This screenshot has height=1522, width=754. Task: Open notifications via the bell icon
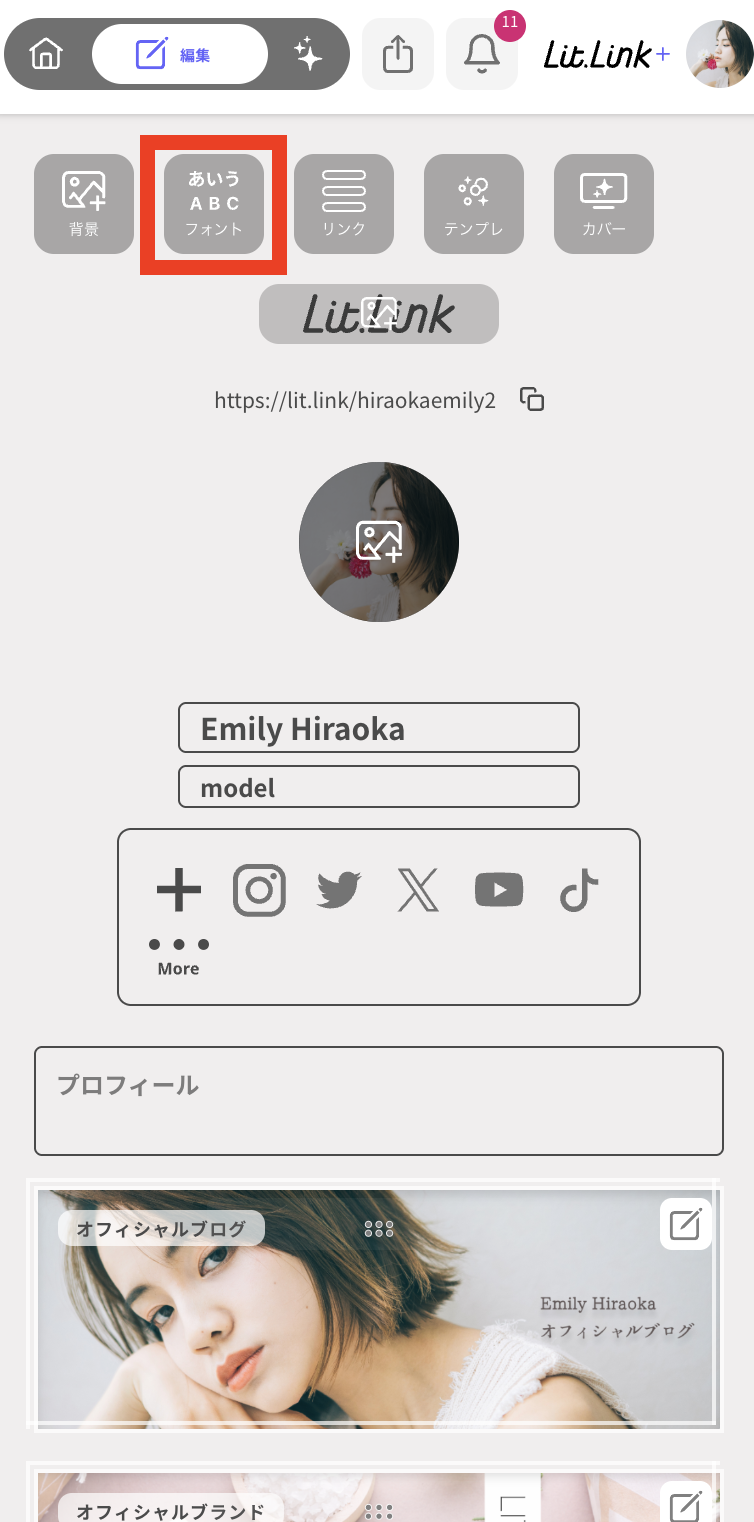(x=482, y=54)
